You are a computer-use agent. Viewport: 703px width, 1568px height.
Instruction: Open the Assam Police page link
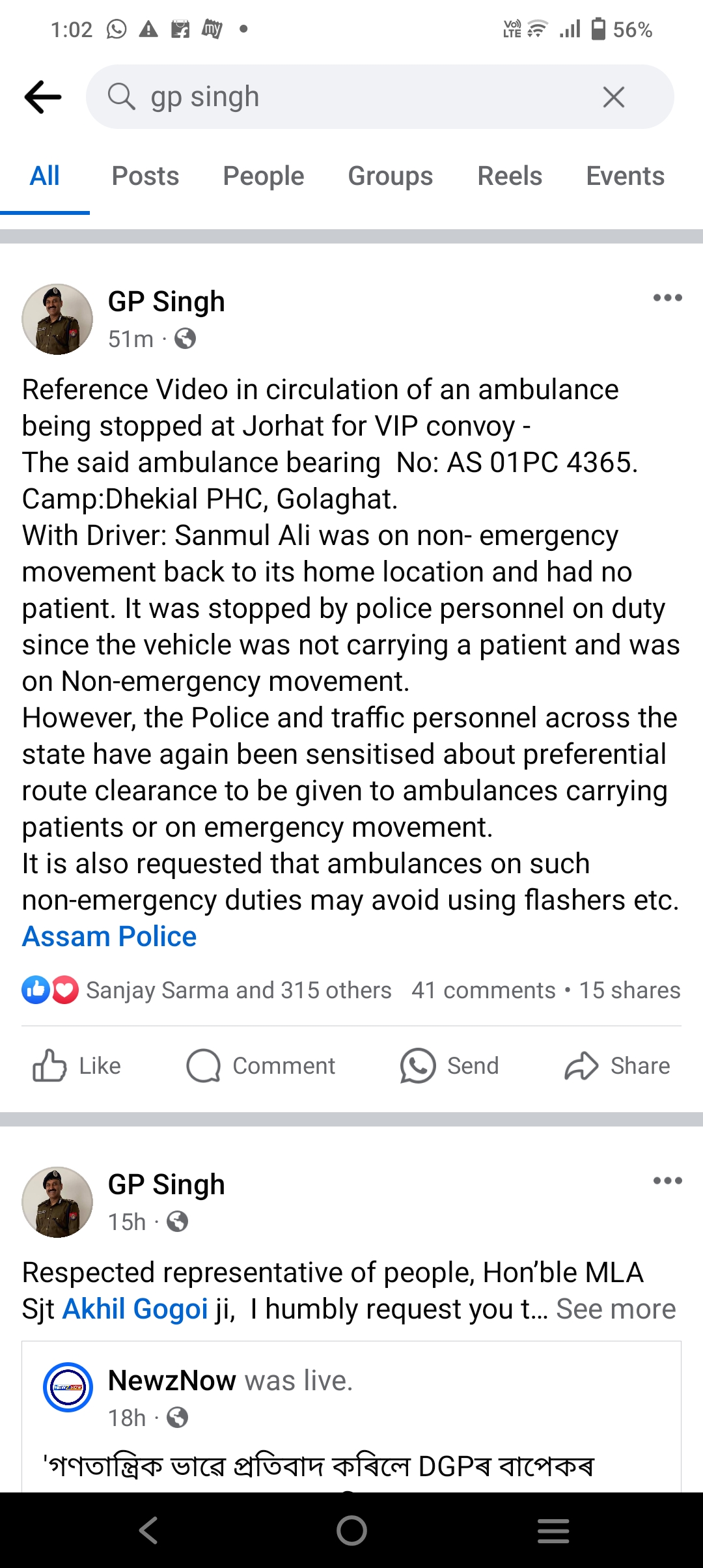tap(109, 936)
